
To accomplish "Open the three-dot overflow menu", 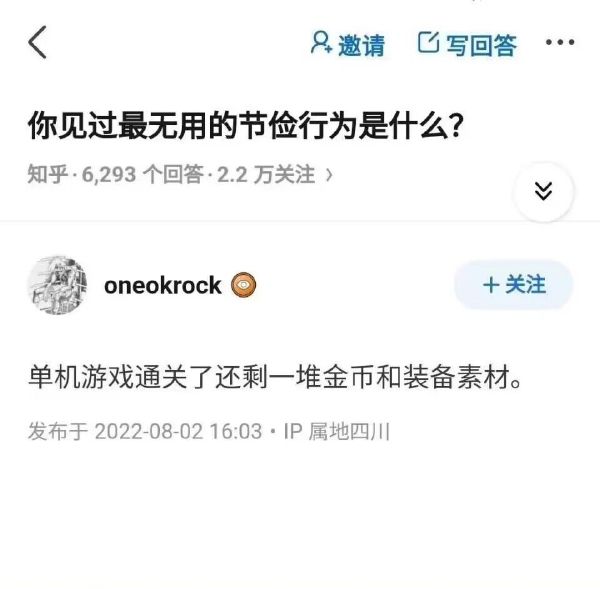I will (x=559, y=44).
